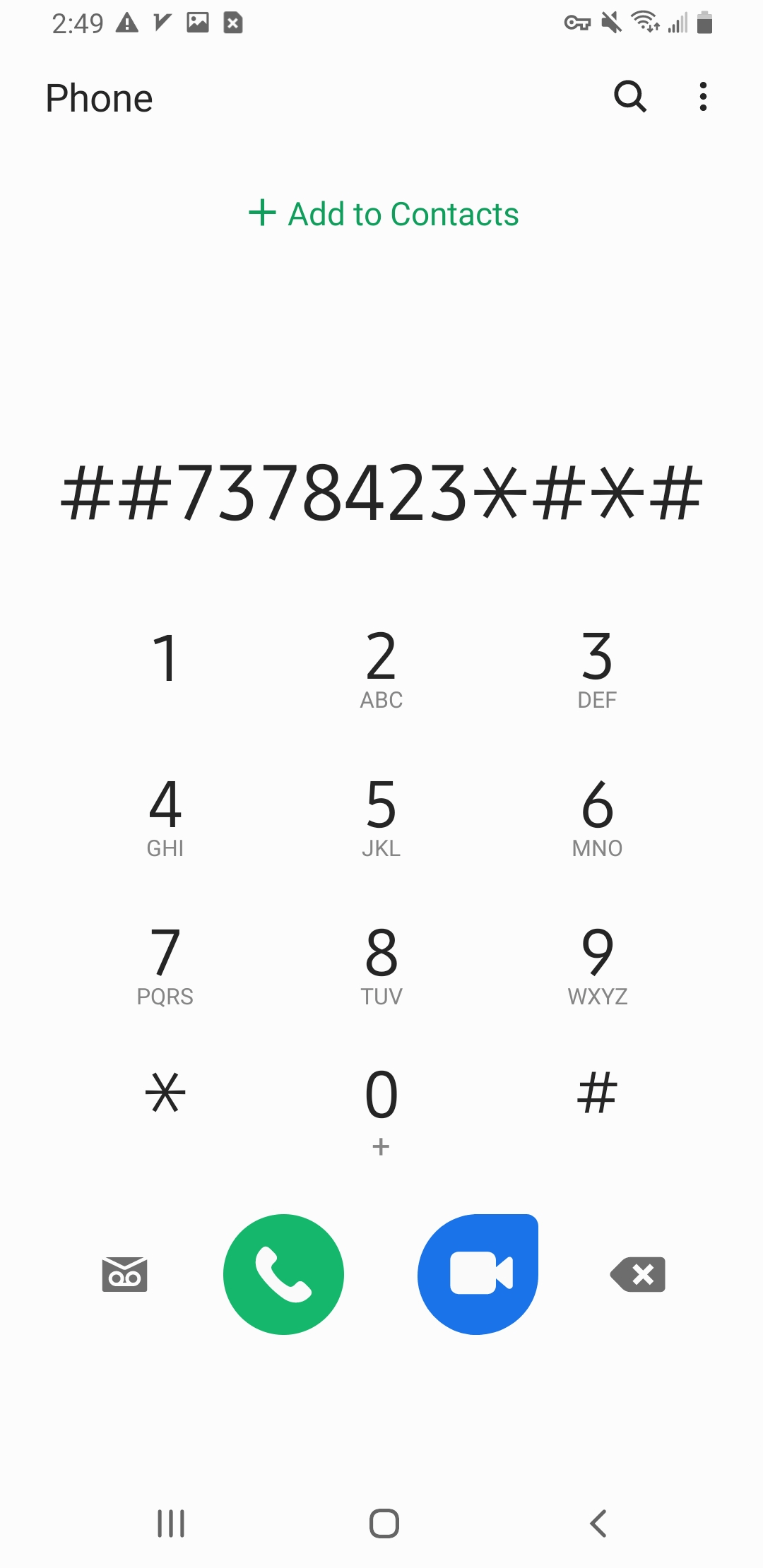
Task: Enter digit 9 WXYZ
Action: 597,965
